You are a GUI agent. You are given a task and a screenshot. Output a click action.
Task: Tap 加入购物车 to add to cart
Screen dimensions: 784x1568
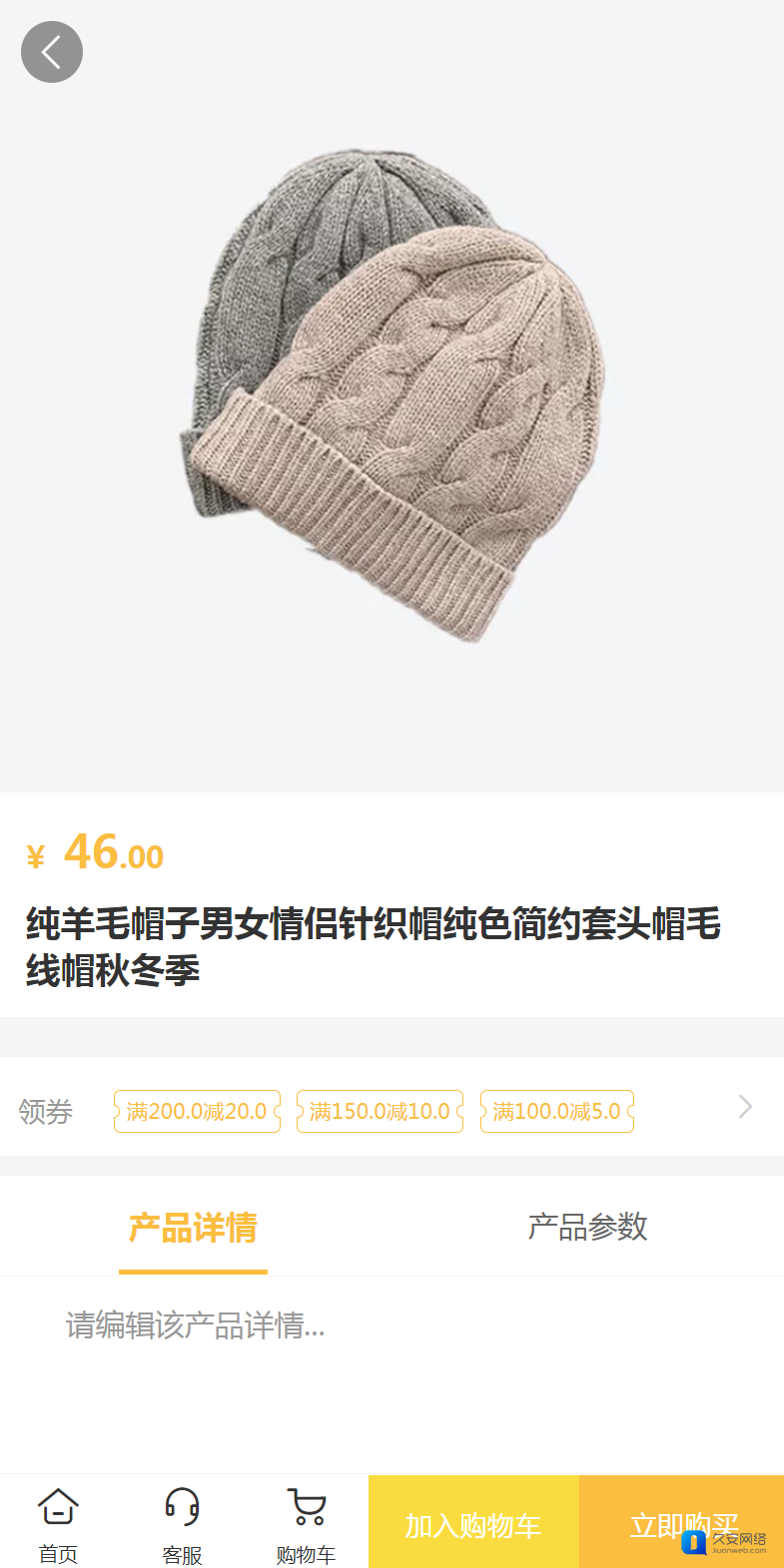(473, 1523)
